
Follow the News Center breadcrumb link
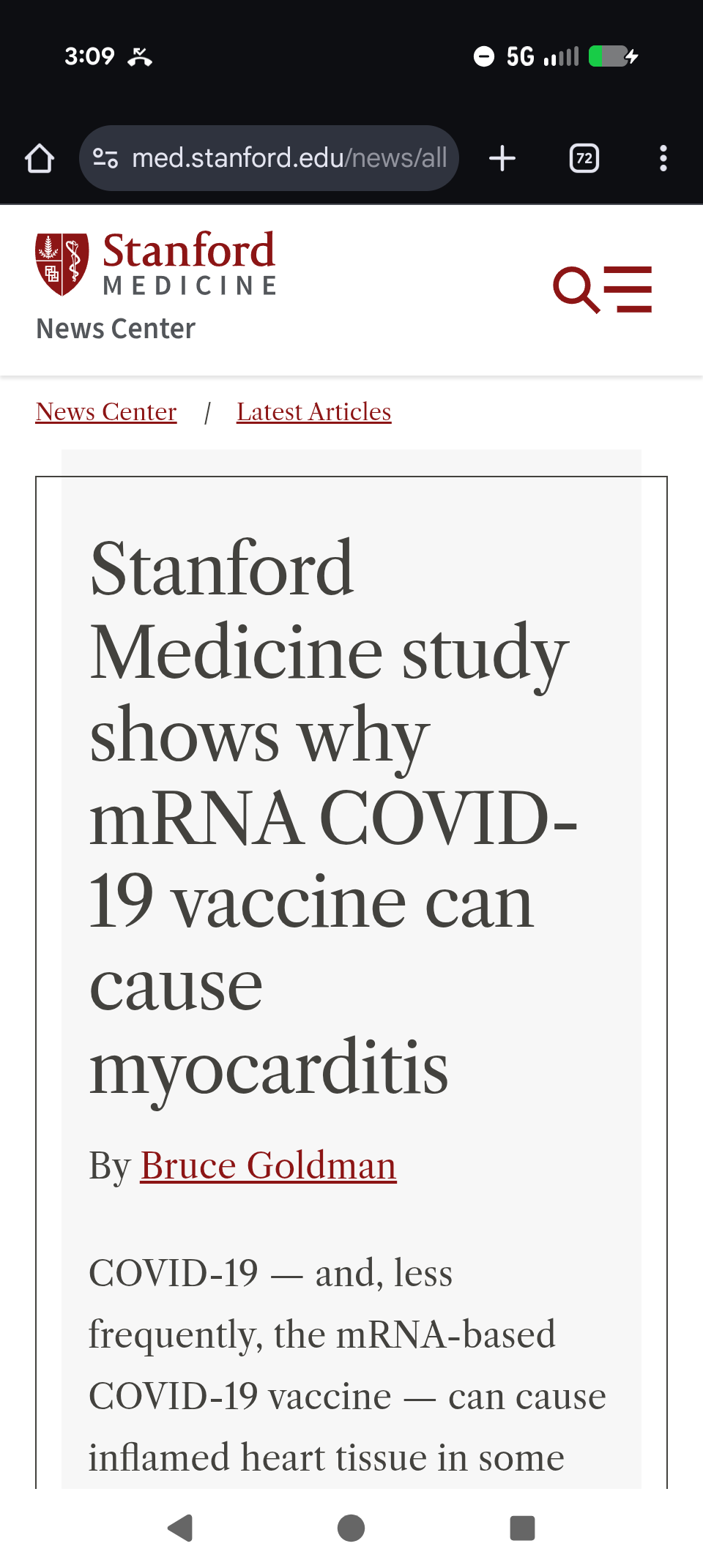(x=106, y=412)
